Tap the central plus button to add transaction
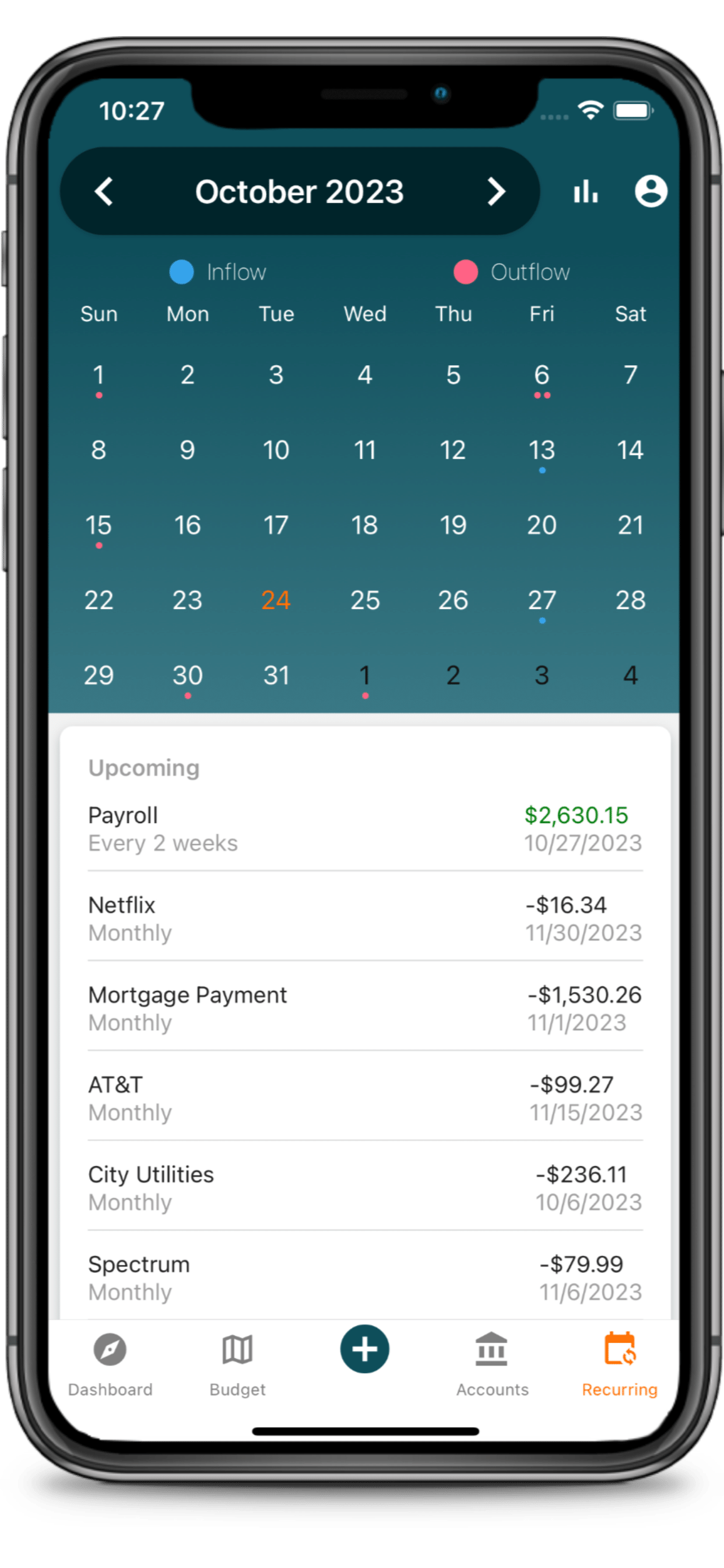This screenshot has height=1568, width=724. coord(364,1349)
